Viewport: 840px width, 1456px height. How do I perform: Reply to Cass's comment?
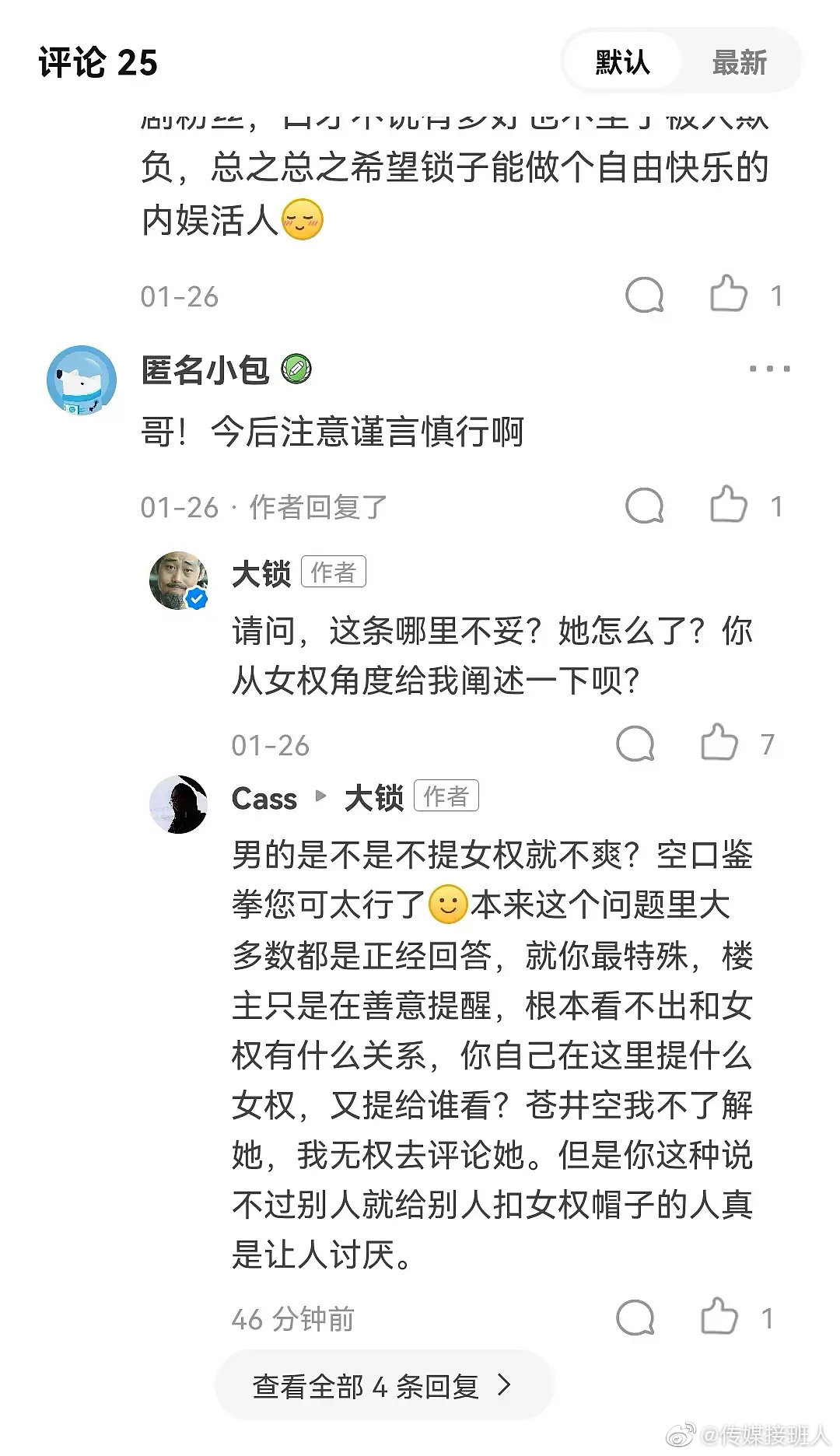click(635, 1318)
